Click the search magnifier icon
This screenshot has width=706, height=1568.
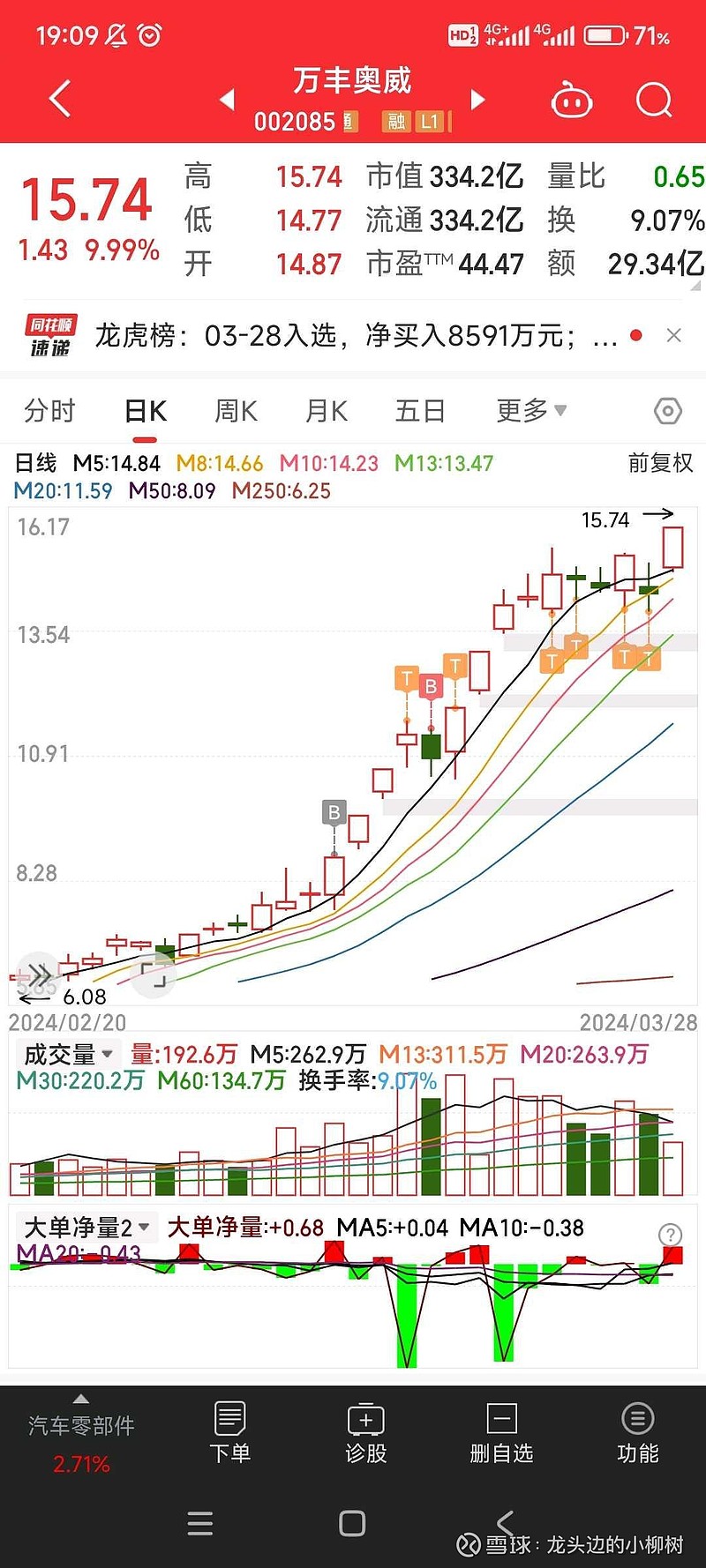[x=653, y=100]
